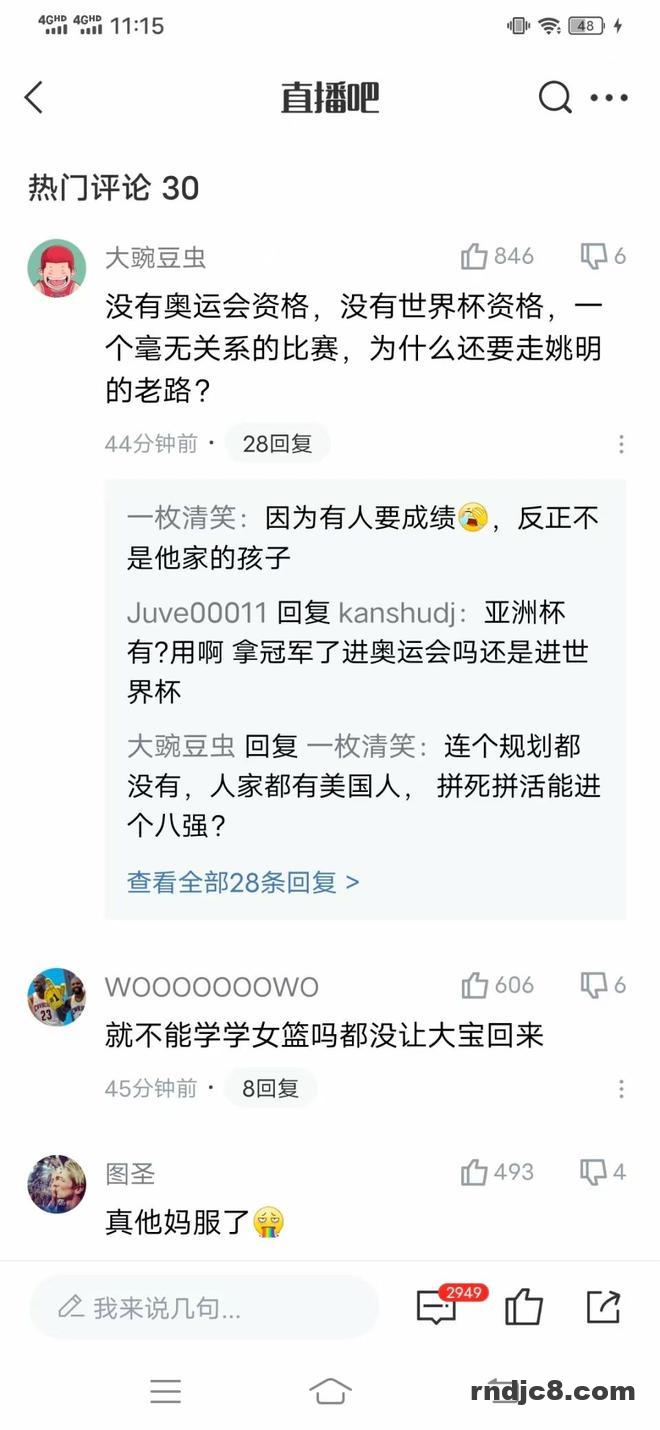Image resolution: width=660 pixels, height=1430 pixels.
Task: Open the 8回复 chip under WOOOOOOOWO's comment
Action: point(270,1088)
